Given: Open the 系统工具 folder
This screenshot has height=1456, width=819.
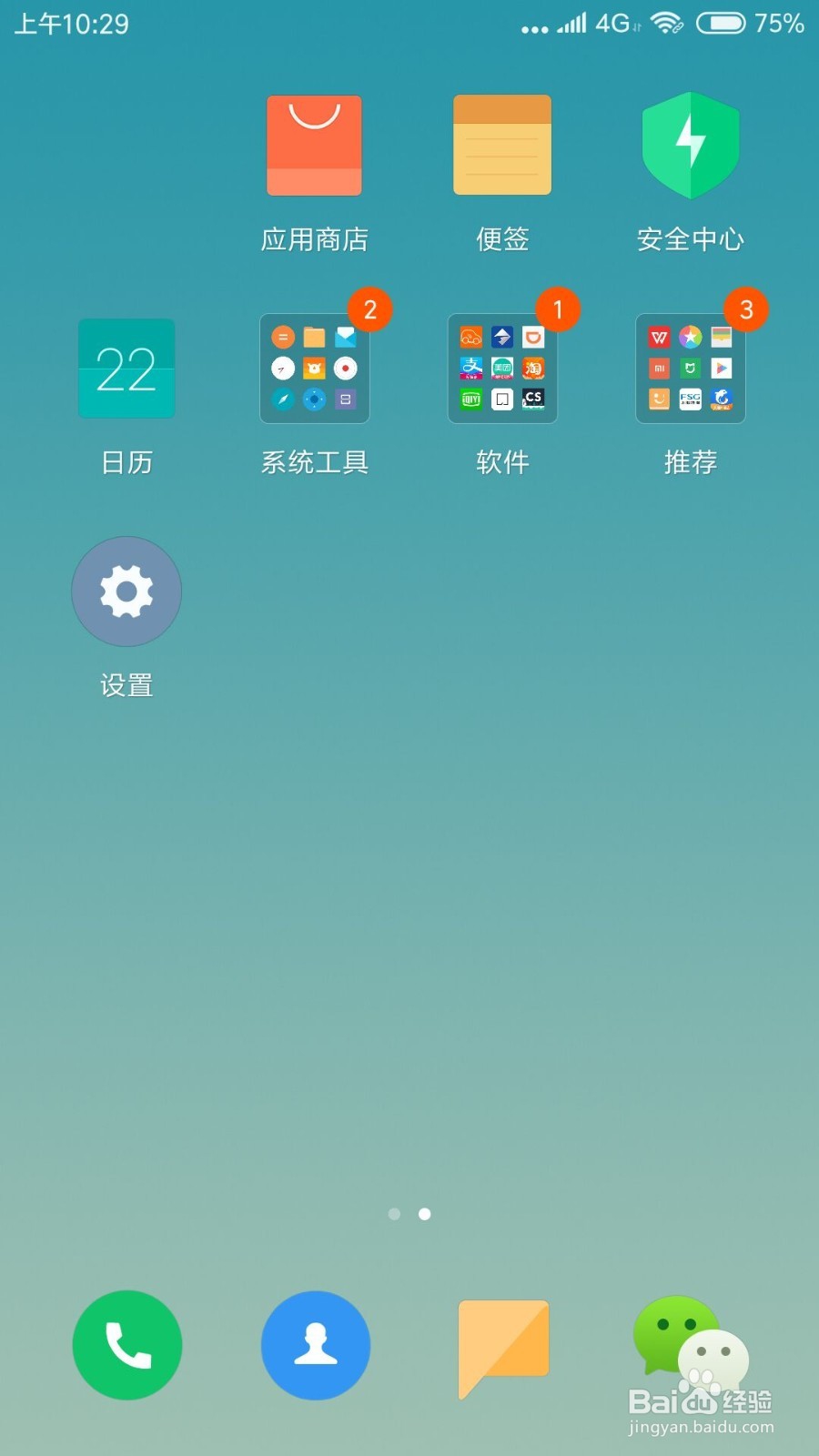Looking at the screenshot, I should 314,369.
